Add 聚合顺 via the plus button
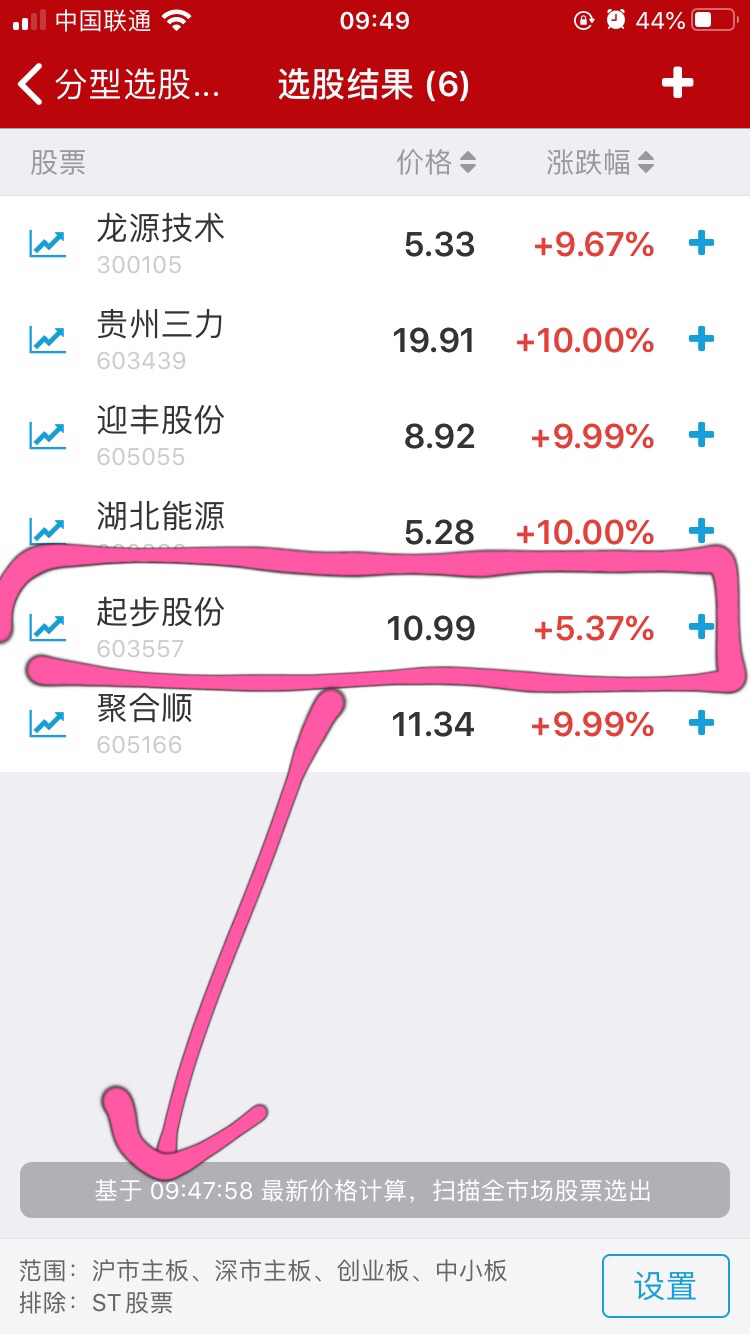The image size is (750, 1334). pos(702,721)
